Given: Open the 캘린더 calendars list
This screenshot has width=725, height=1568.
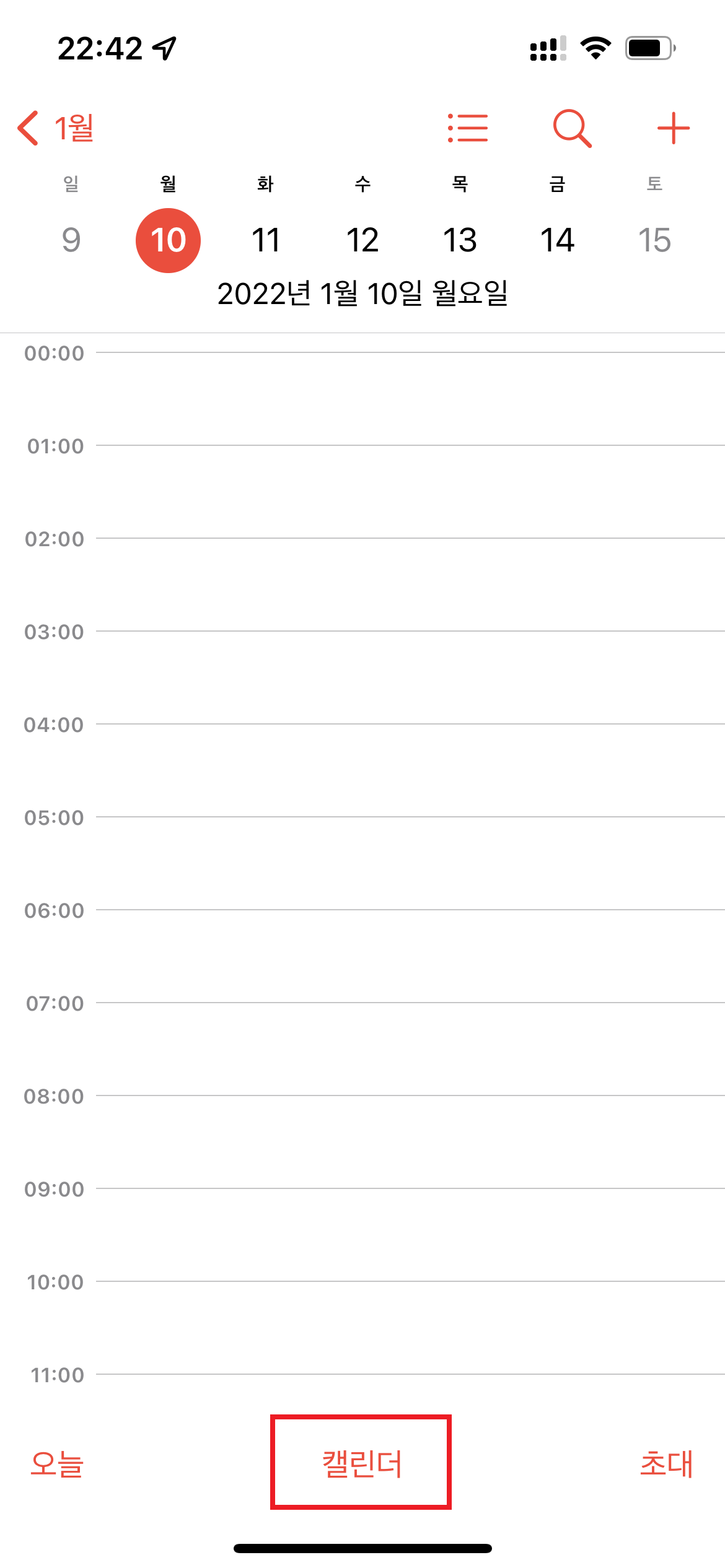Looking at the screenshot, I should click(x=362, y=1464).
